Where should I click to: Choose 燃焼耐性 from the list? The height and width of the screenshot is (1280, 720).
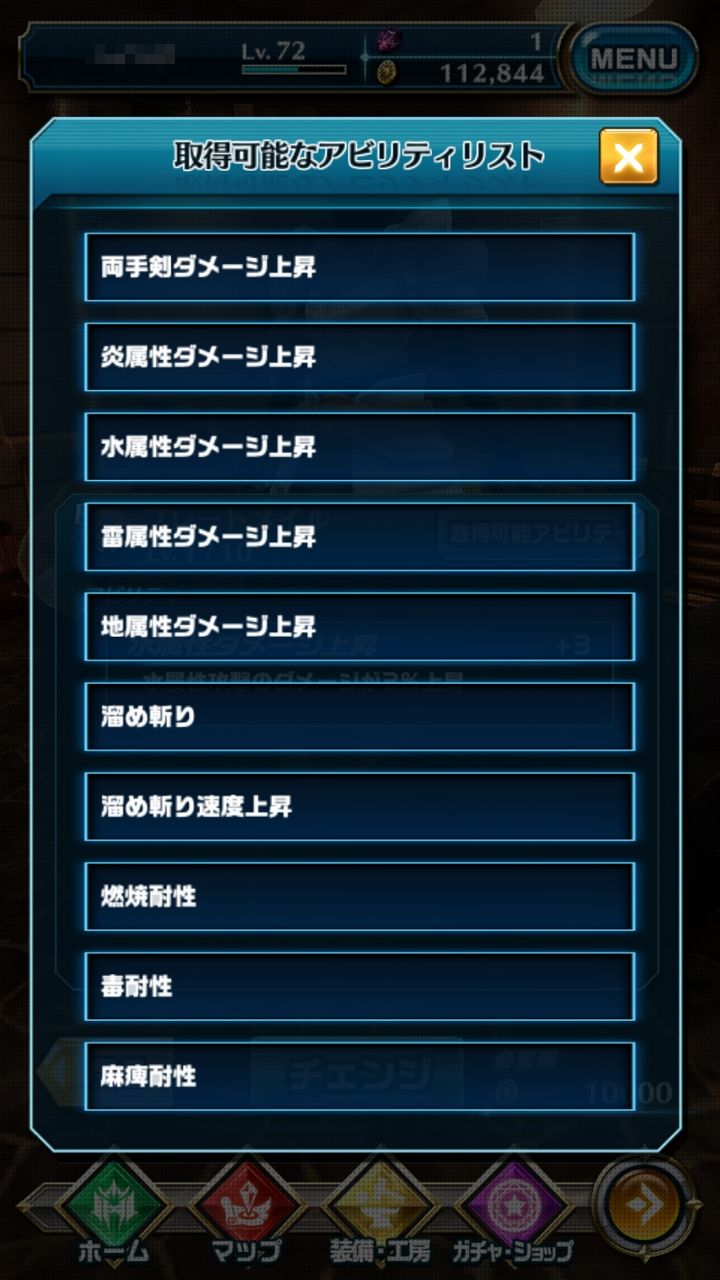coord(359,897)
